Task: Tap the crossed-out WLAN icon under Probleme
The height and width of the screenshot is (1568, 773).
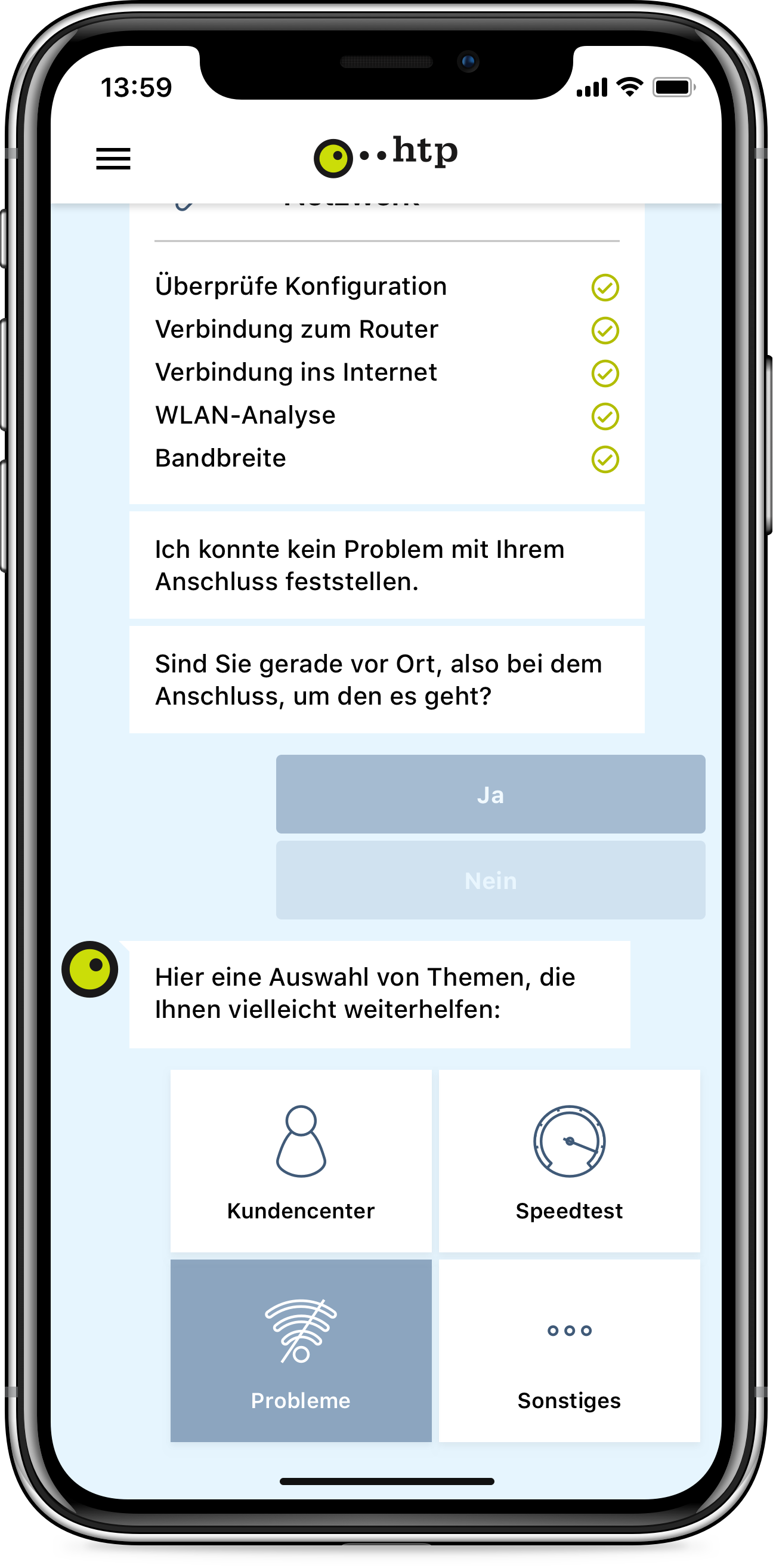Action: [x=301, y=1330]
